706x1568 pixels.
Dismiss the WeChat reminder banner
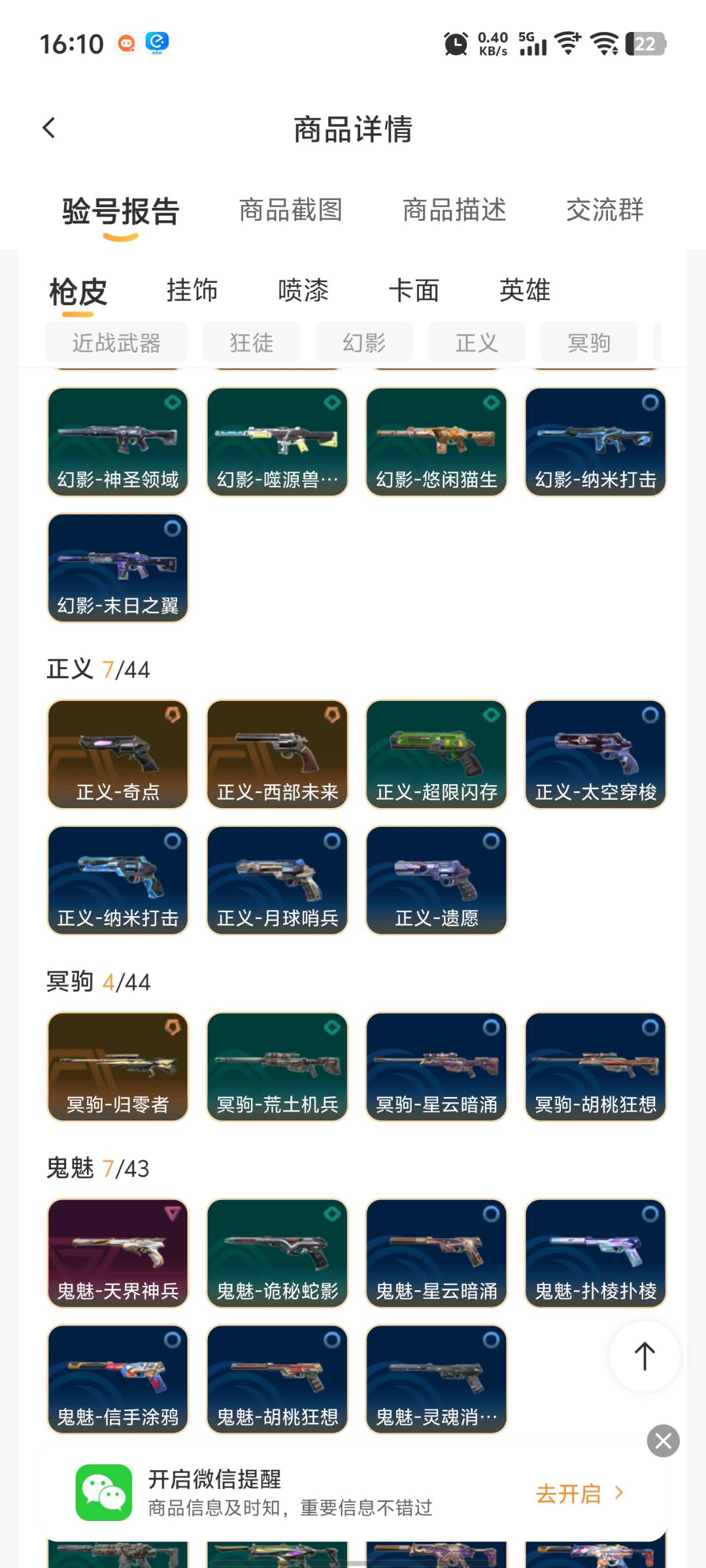point(663,1441)
